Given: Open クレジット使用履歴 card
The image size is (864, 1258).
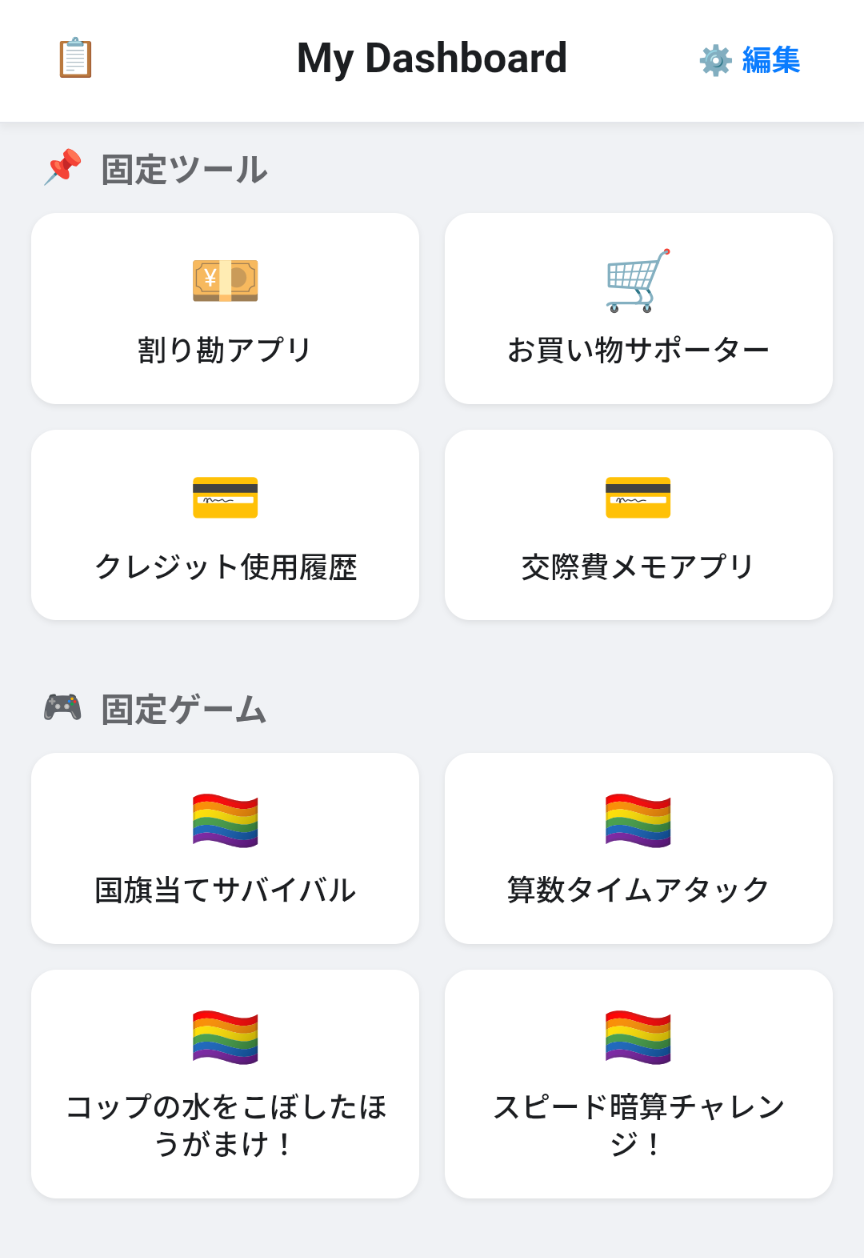Looking at the screenshot, I should point(225,525).
